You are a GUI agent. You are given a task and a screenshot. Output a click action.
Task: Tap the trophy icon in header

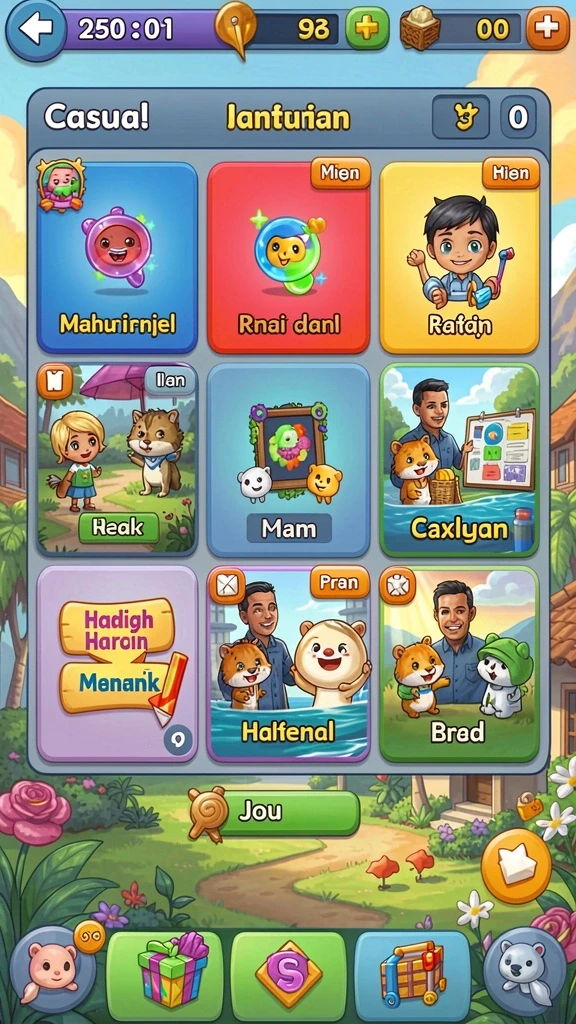[x=460, y=117]
